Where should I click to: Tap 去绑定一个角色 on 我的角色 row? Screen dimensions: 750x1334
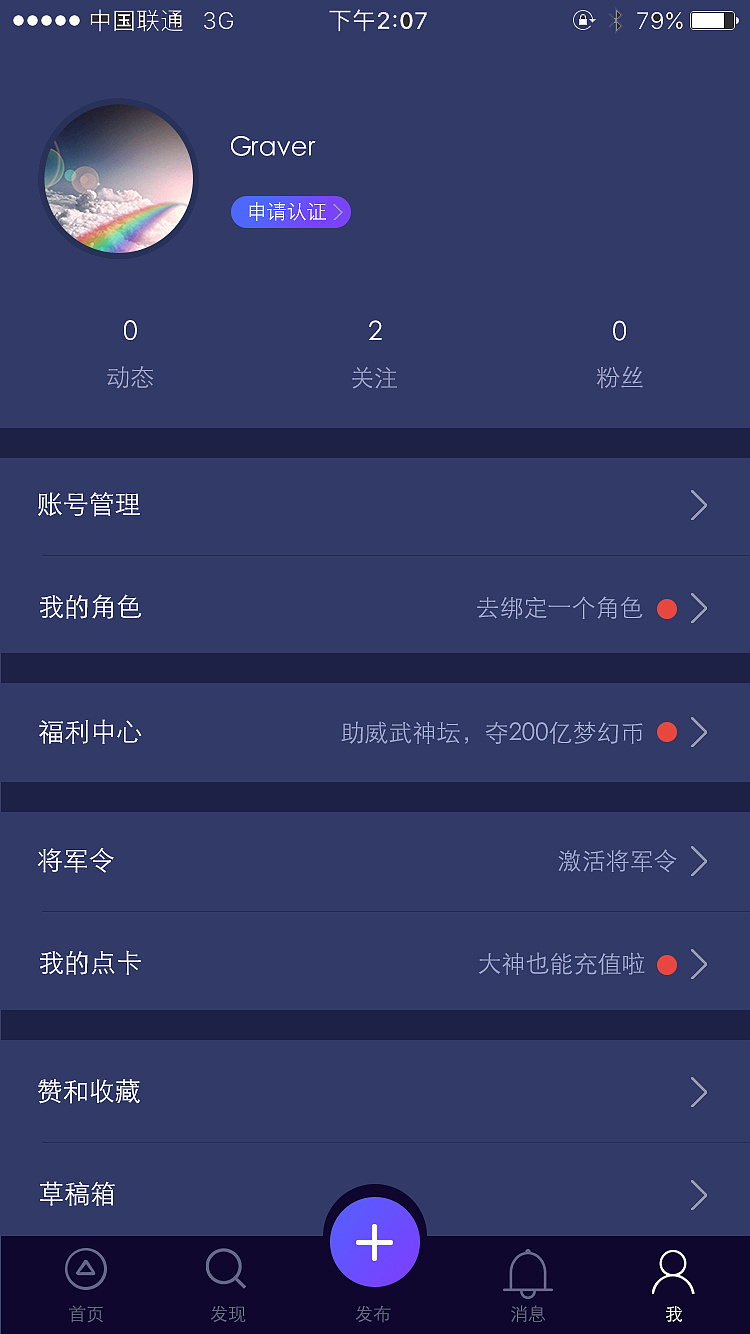(560, 608)
